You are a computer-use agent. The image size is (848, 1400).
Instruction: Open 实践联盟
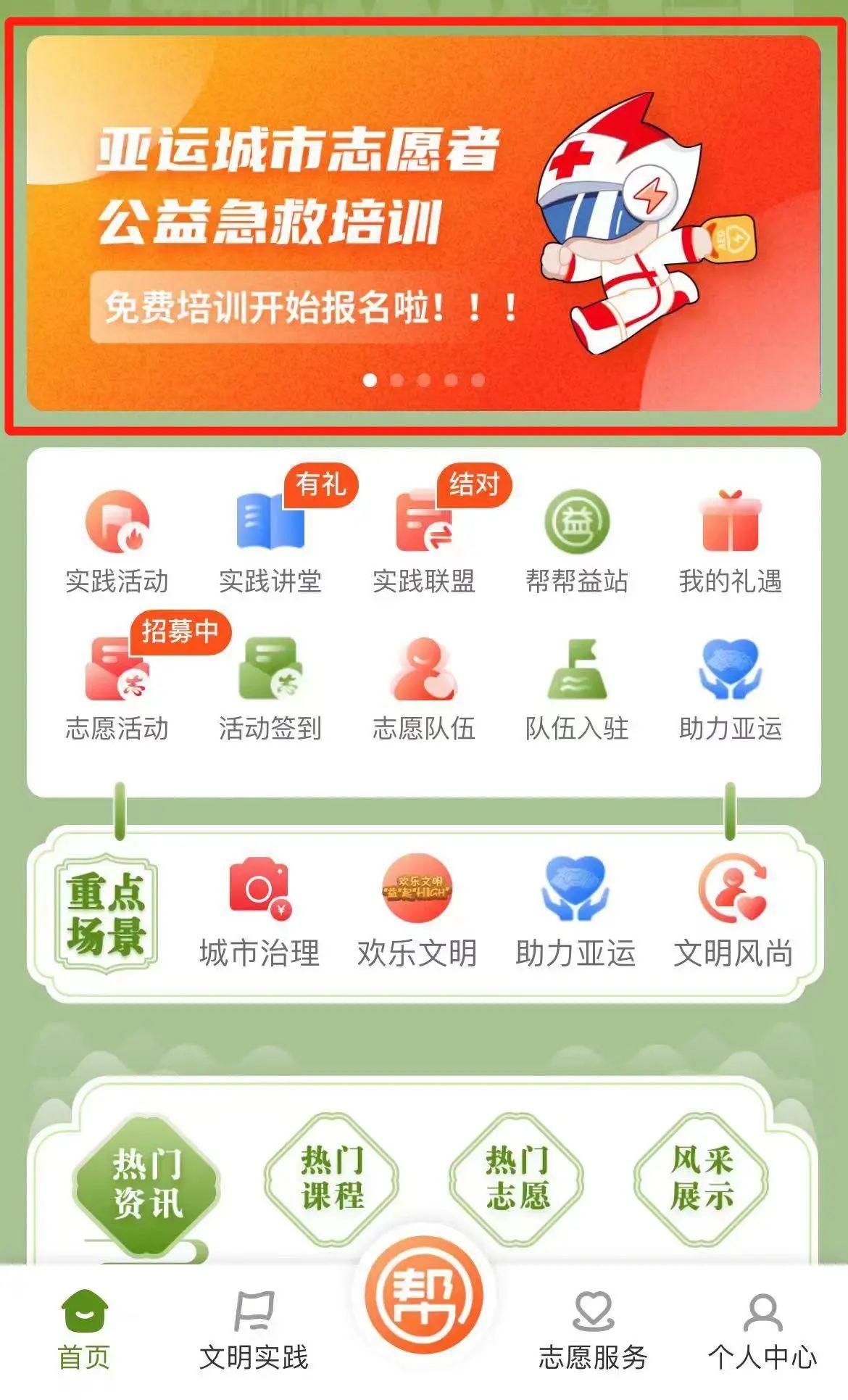click(x=424, y=540)
